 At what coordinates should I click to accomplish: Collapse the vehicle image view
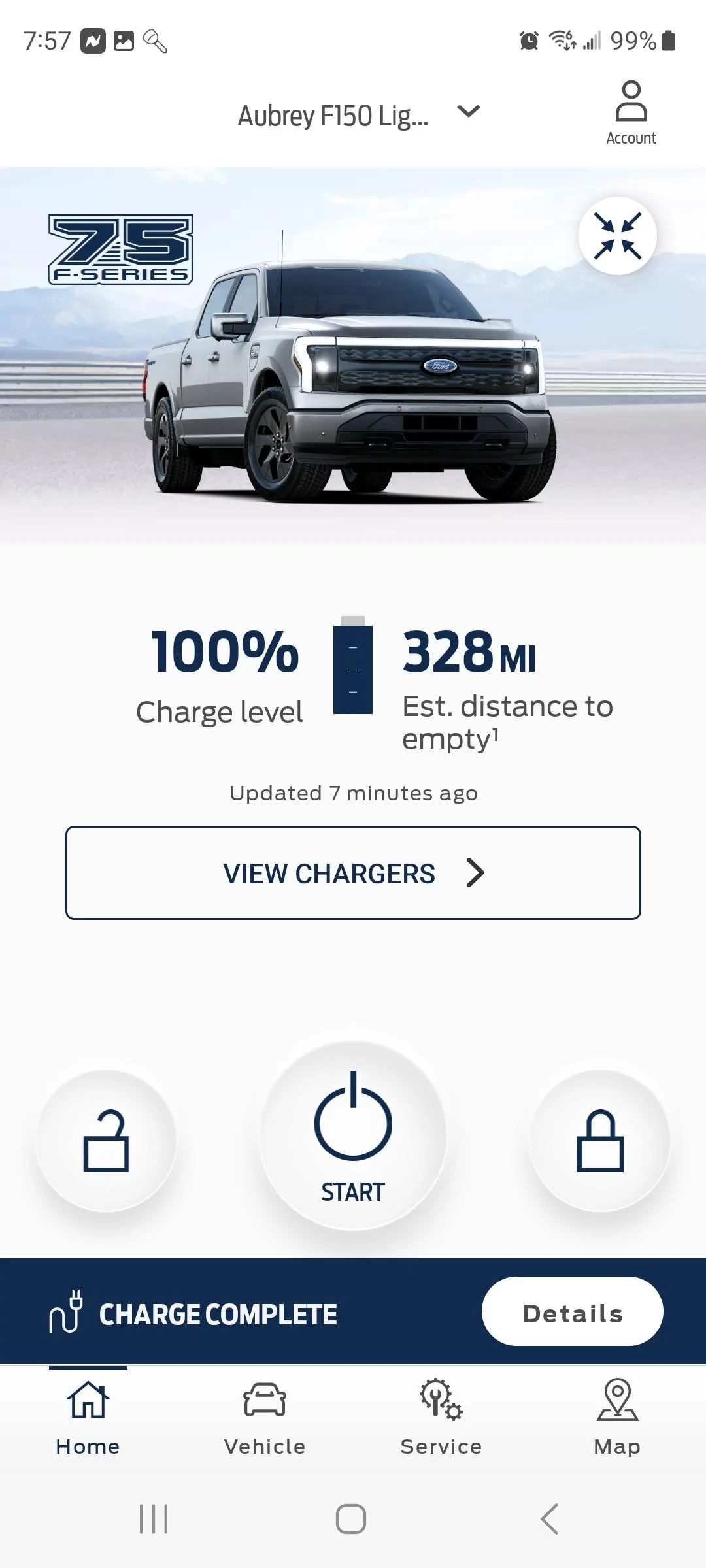click(617, 236)
